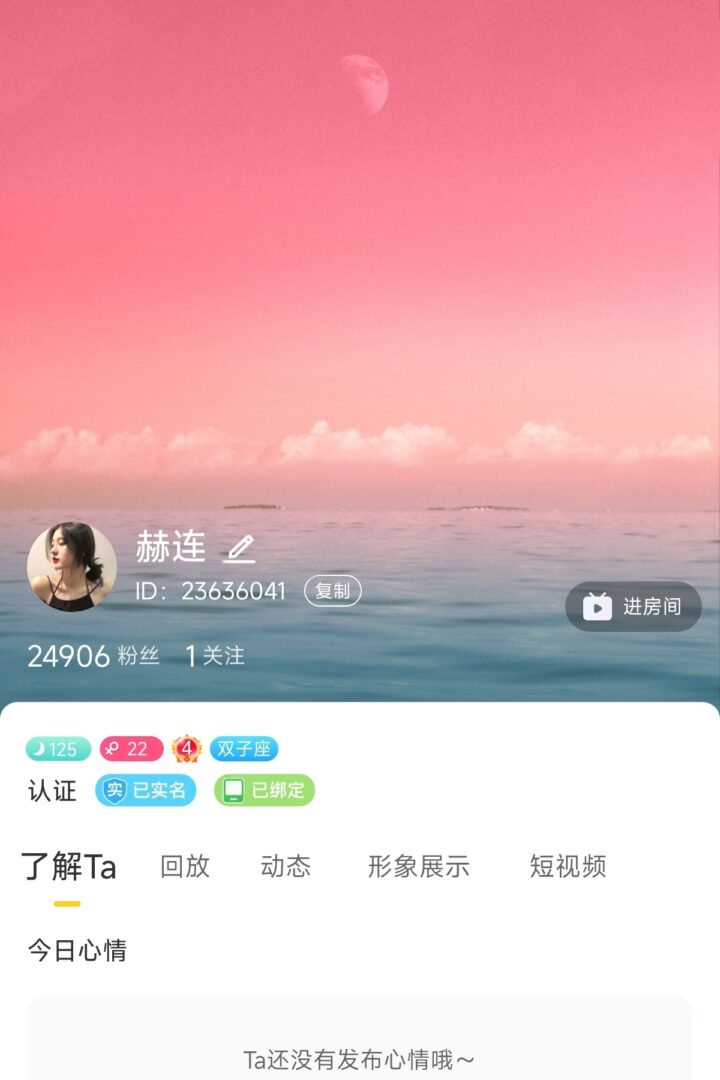Select the 了解Ta tab
Viewport: 720px width, 1080px height.
click(69, 867)
